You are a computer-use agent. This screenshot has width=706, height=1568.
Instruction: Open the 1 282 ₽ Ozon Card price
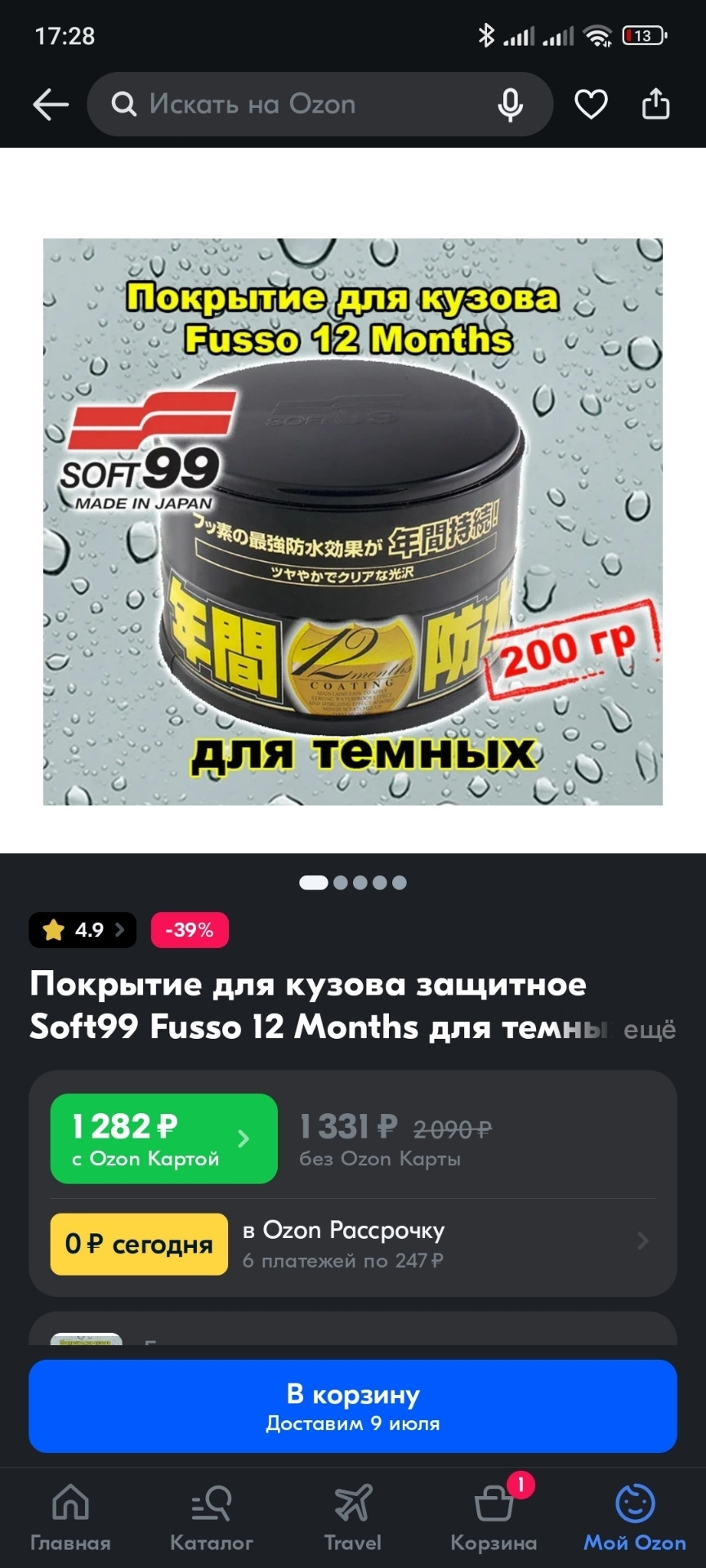coord(163,1138)
